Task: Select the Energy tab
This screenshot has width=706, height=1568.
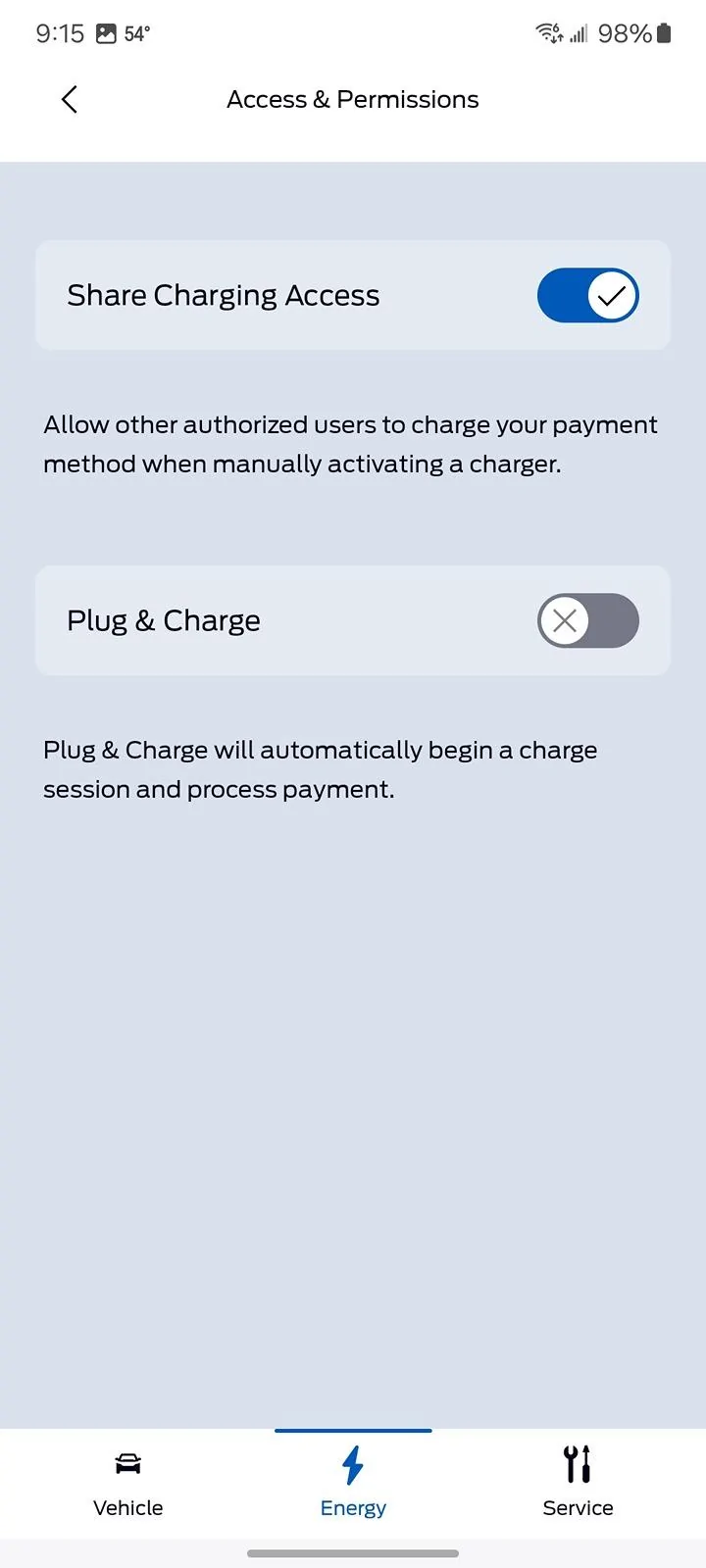Action: [x=353, y=1482]
